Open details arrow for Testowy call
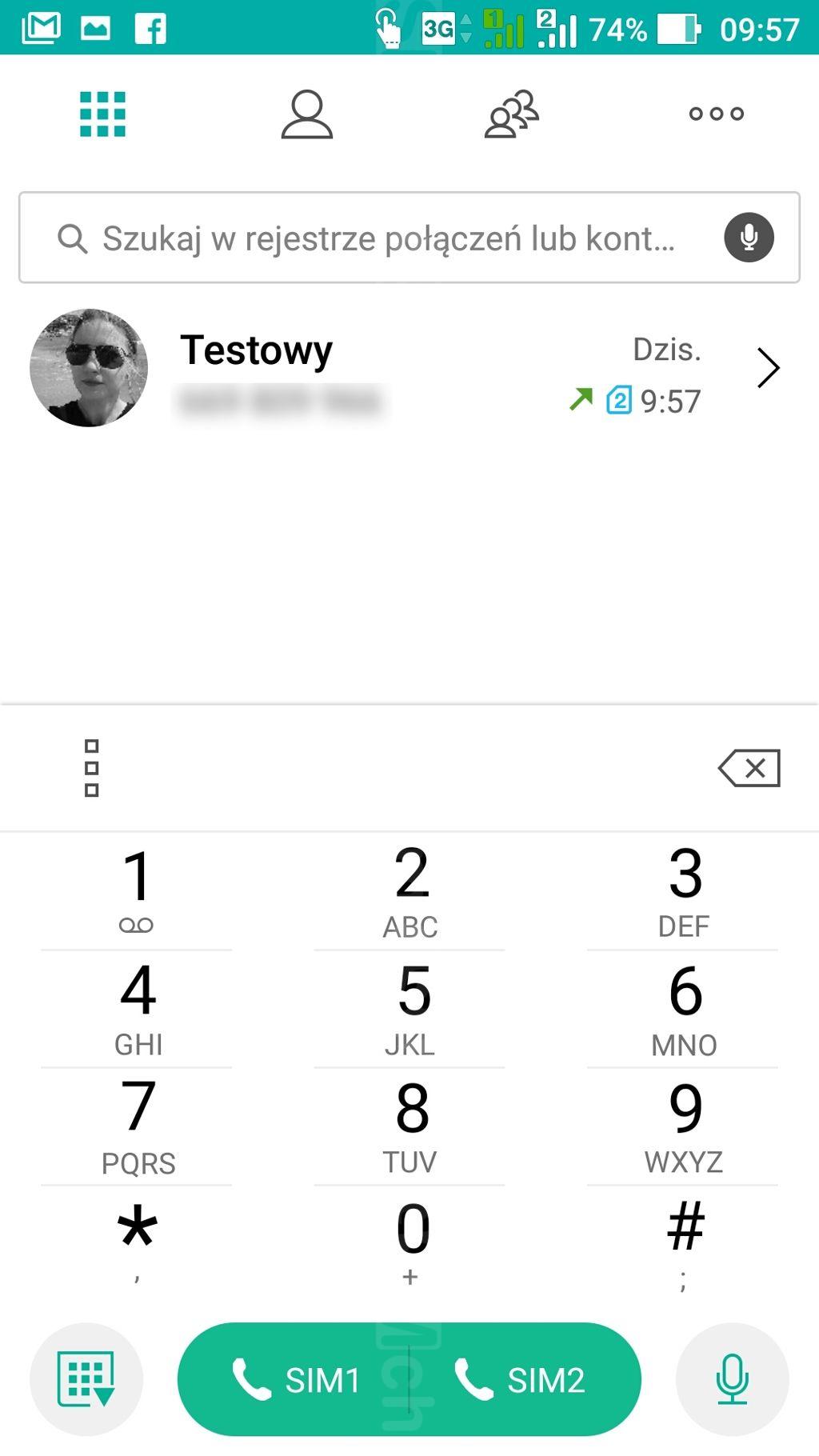The width and height of the screenshot is (819, 1456). coord(768,368)
